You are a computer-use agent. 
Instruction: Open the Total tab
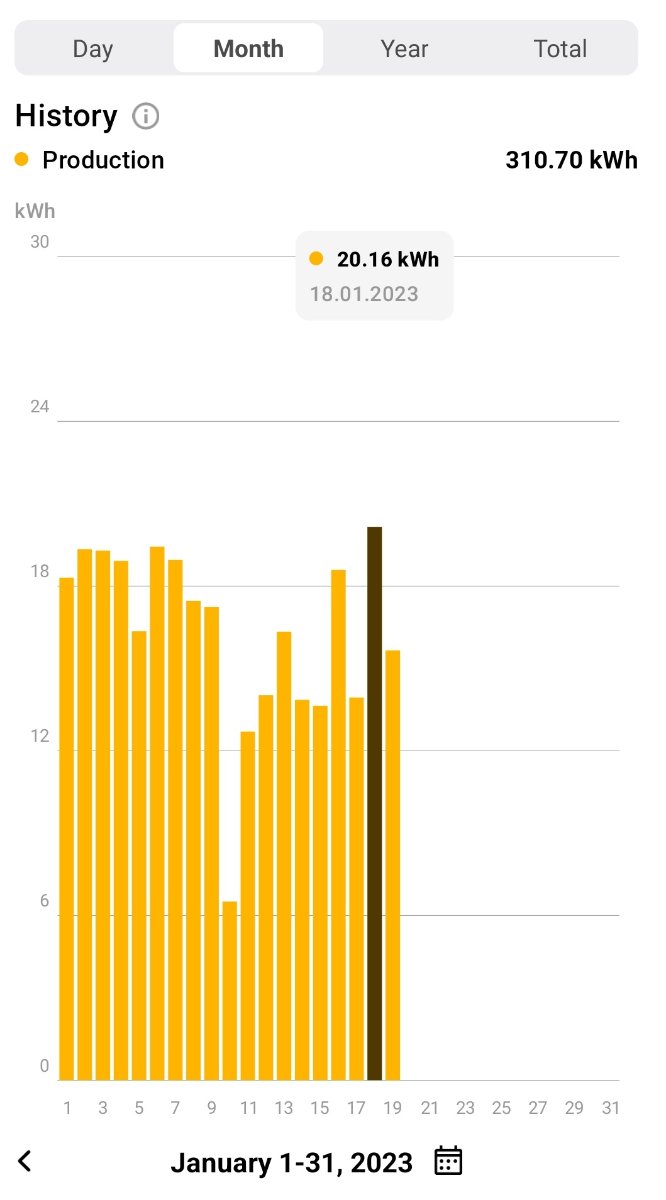point(560,48)
